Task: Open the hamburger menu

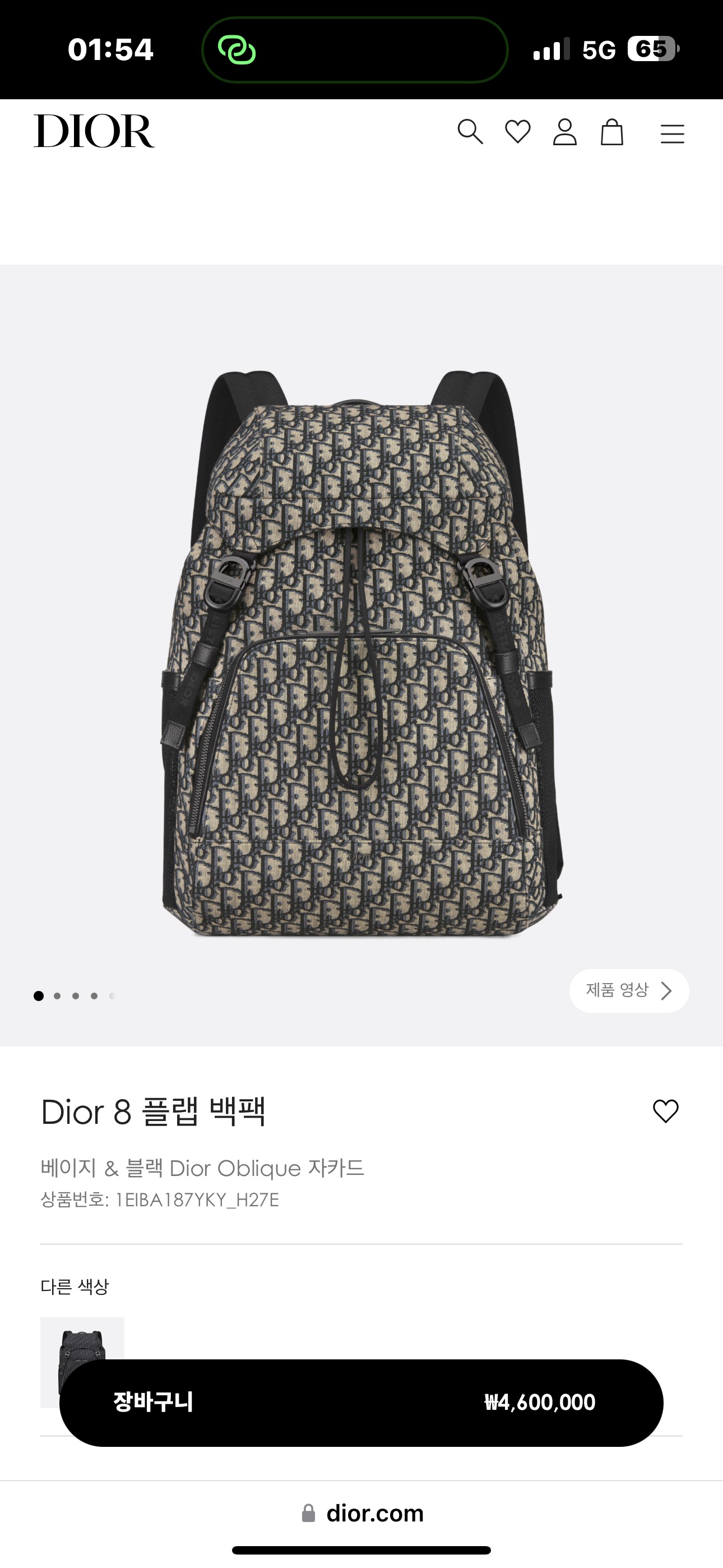Action: pos(673,134)
